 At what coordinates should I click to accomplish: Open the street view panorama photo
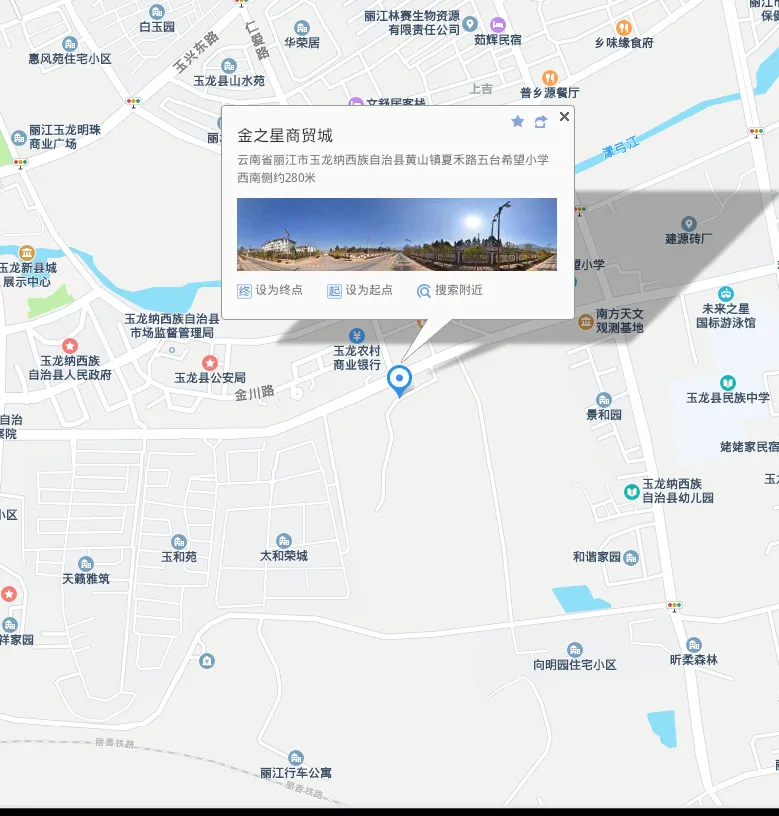[396, 234]
